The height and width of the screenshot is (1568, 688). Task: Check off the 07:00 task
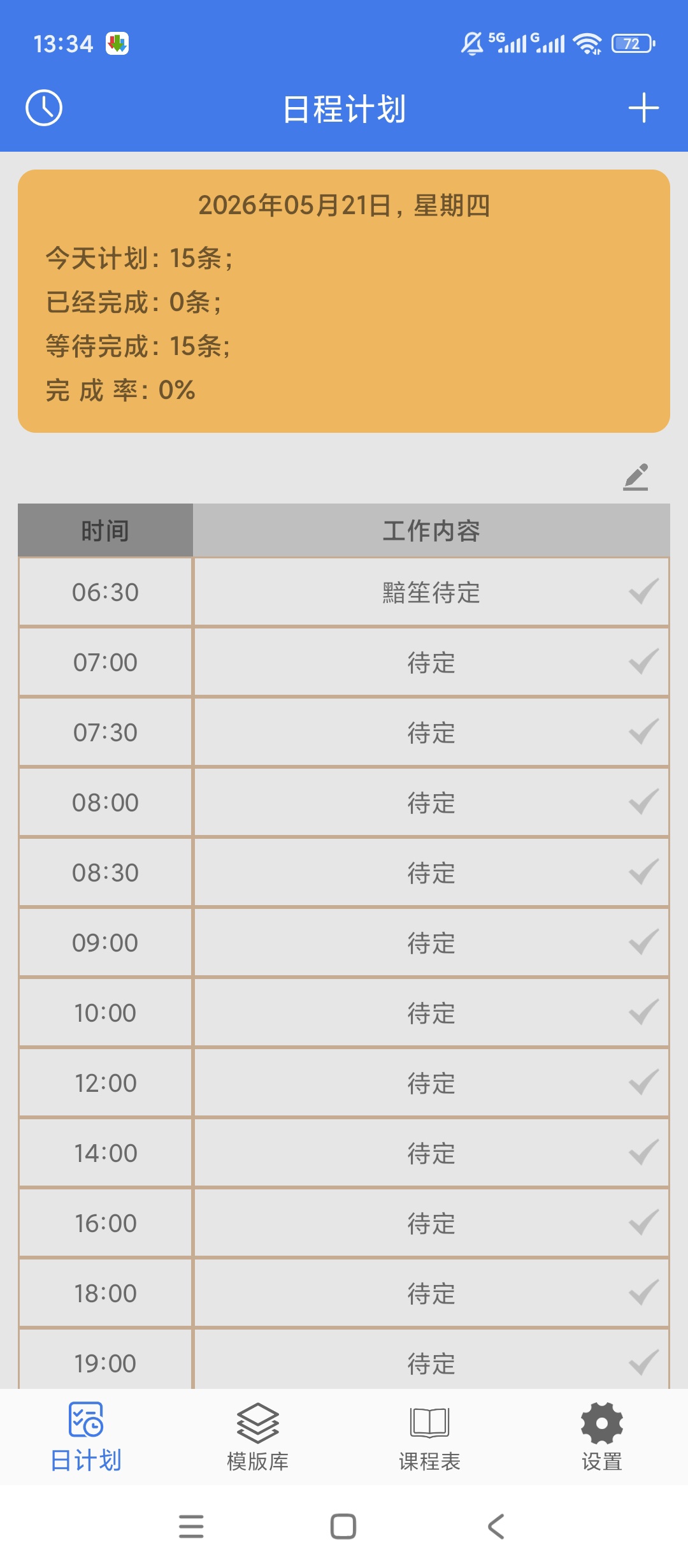point(643,662)
